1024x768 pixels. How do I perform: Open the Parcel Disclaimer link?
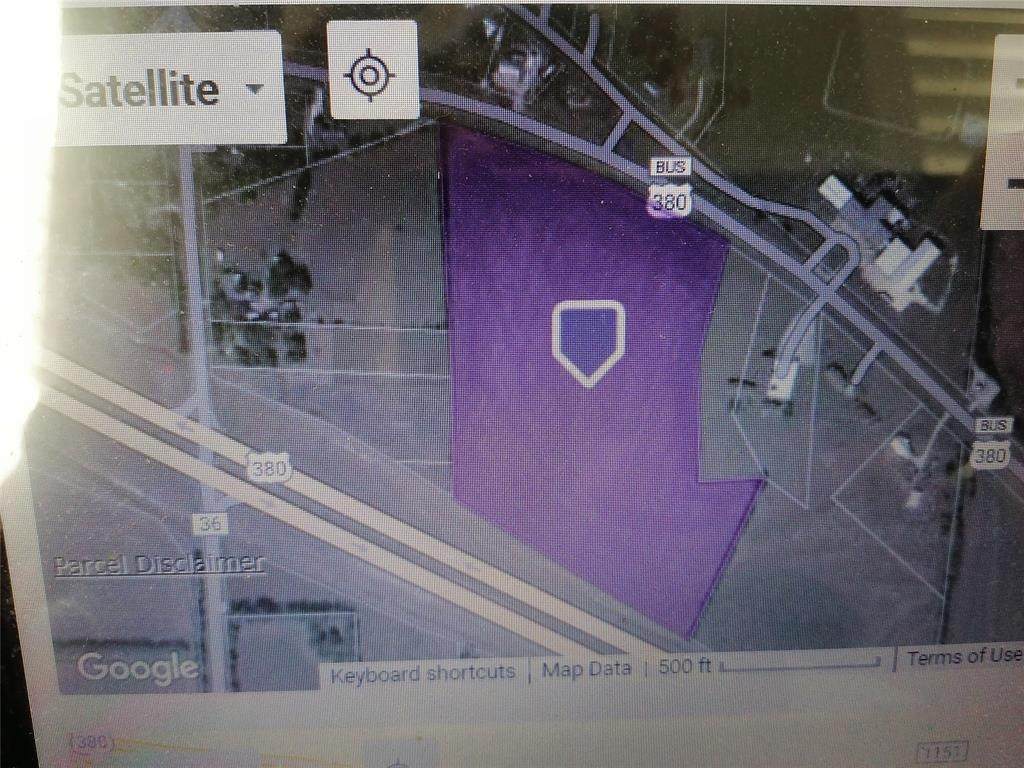click(x=160, y=564)
